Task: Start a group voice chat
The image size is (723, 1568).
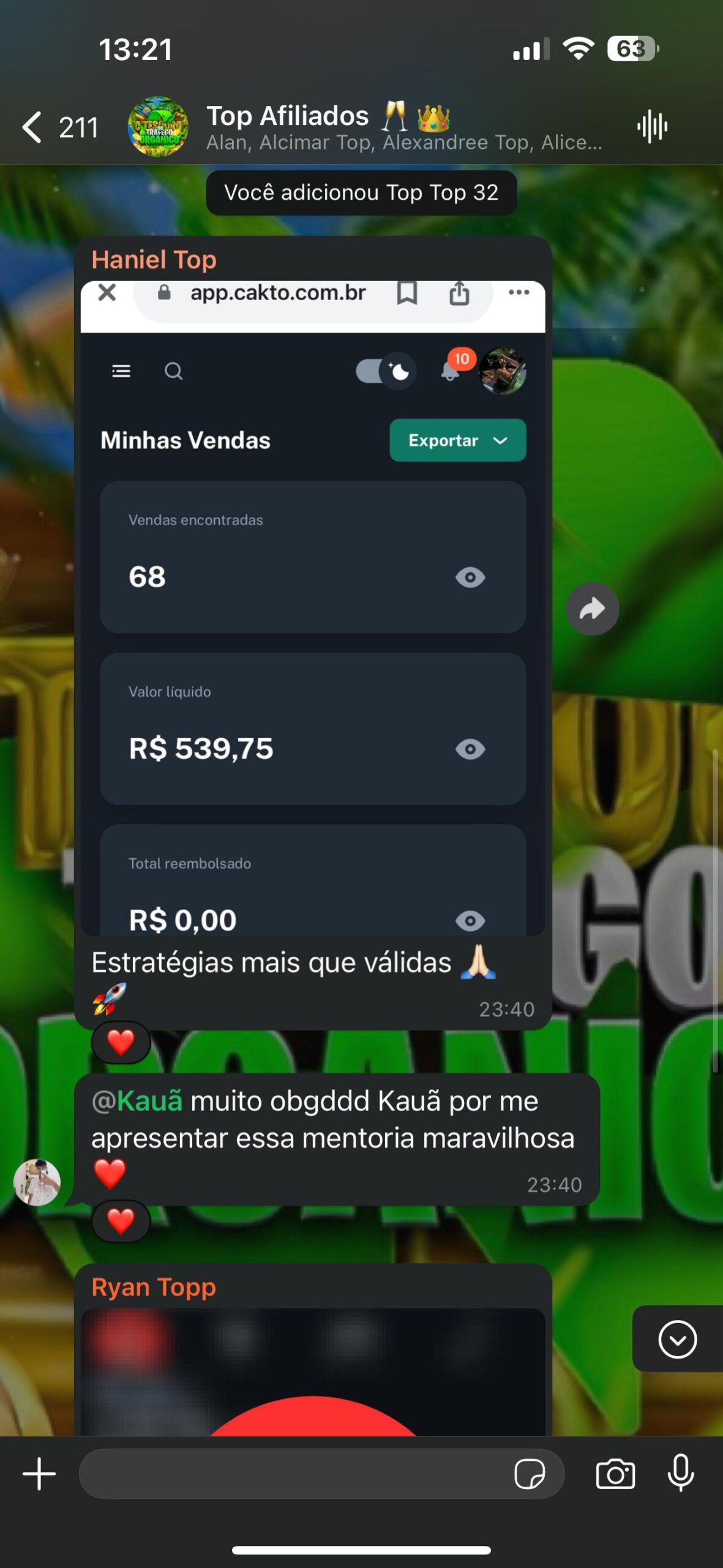Action: click(652, 127)
